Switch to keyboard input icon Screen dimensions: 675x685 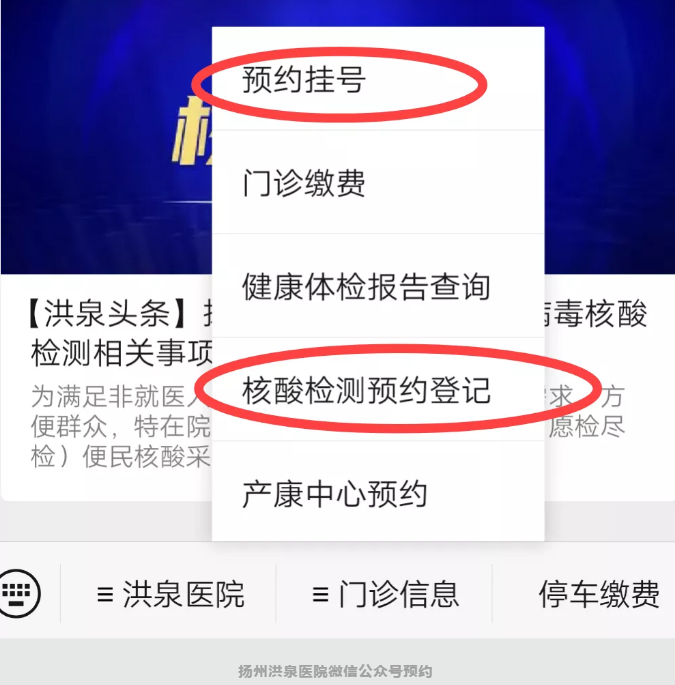[19, 593]
